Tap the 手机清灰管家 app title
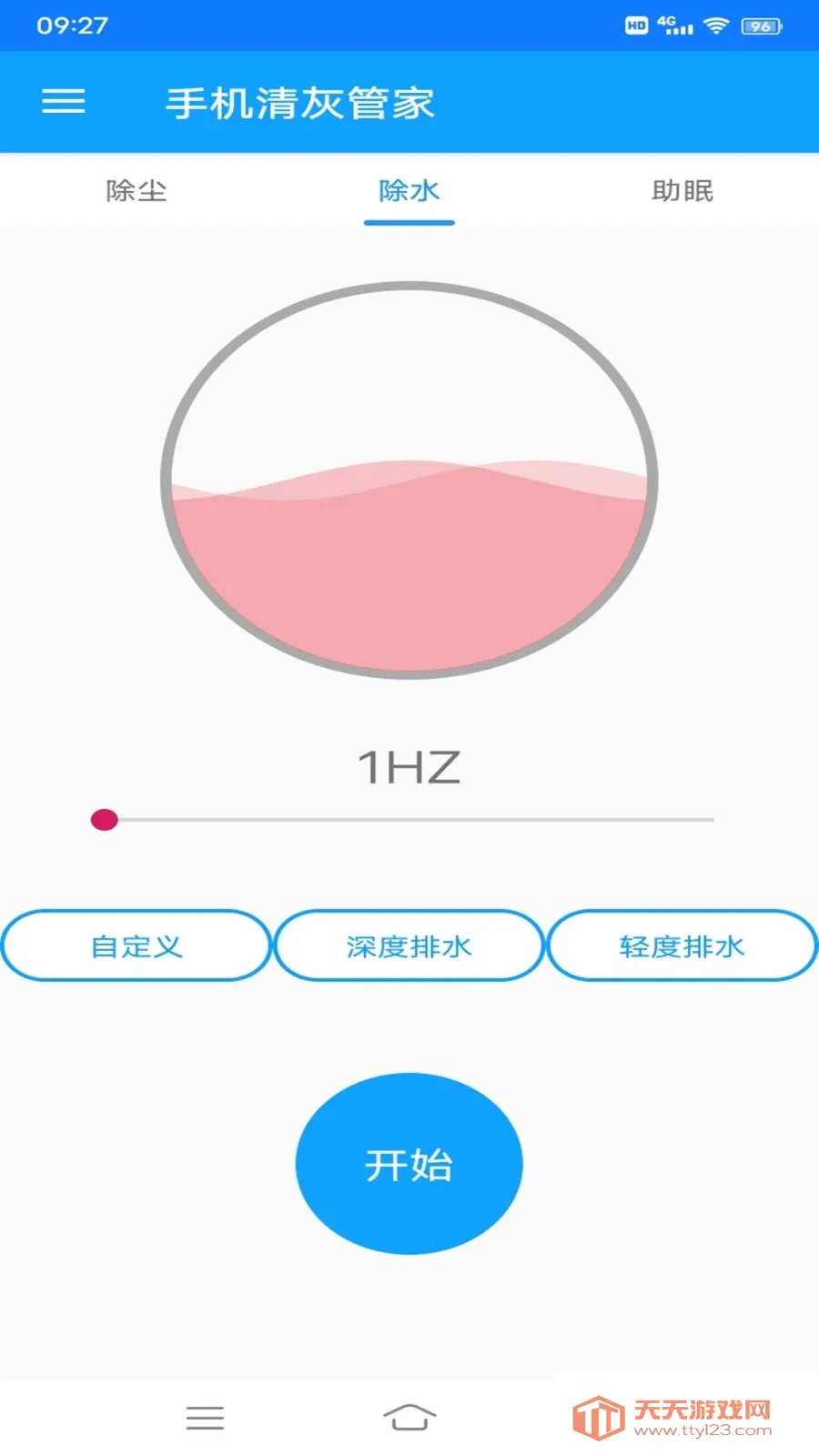 point(300,101)
